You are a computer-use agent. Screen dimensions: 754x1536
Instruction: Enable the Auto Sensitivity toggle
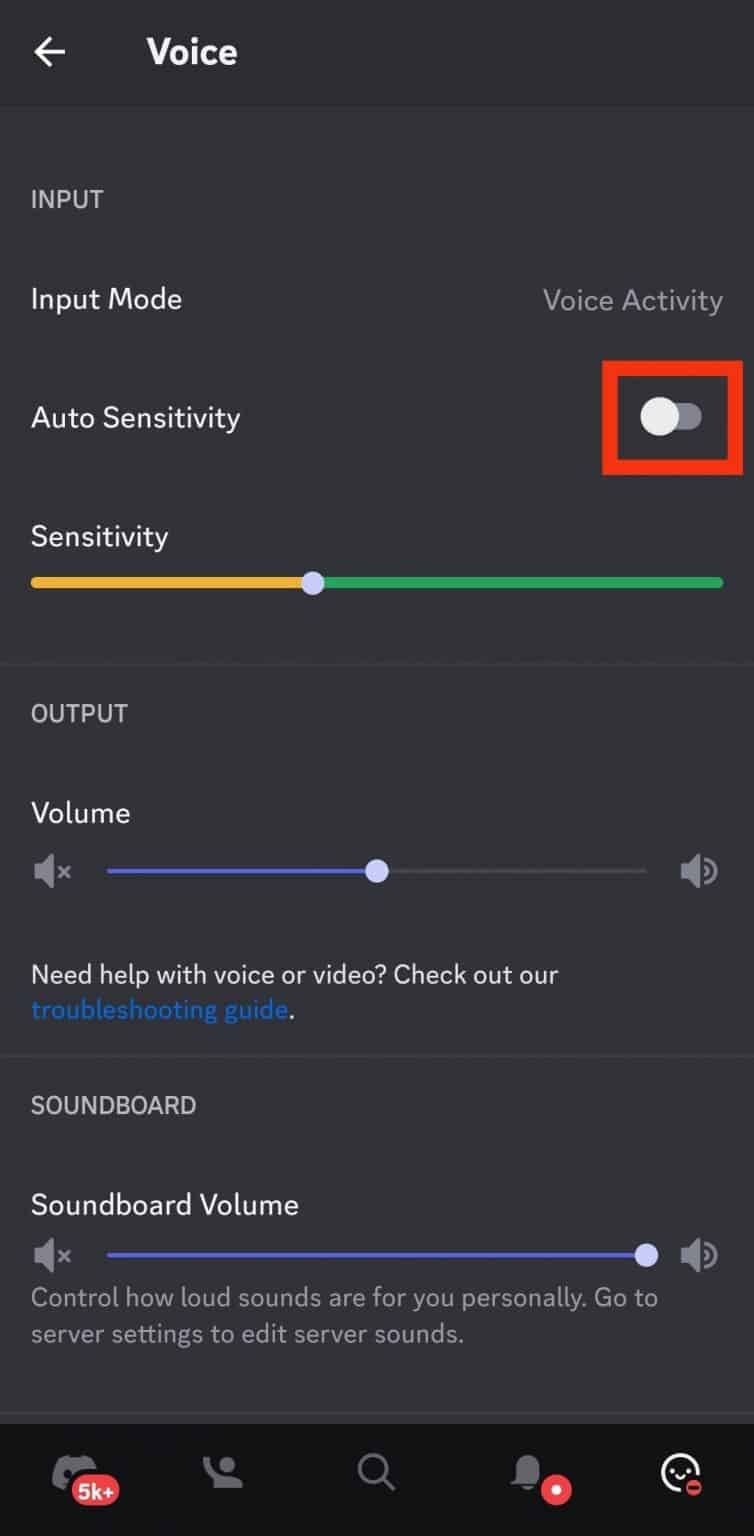672,417
